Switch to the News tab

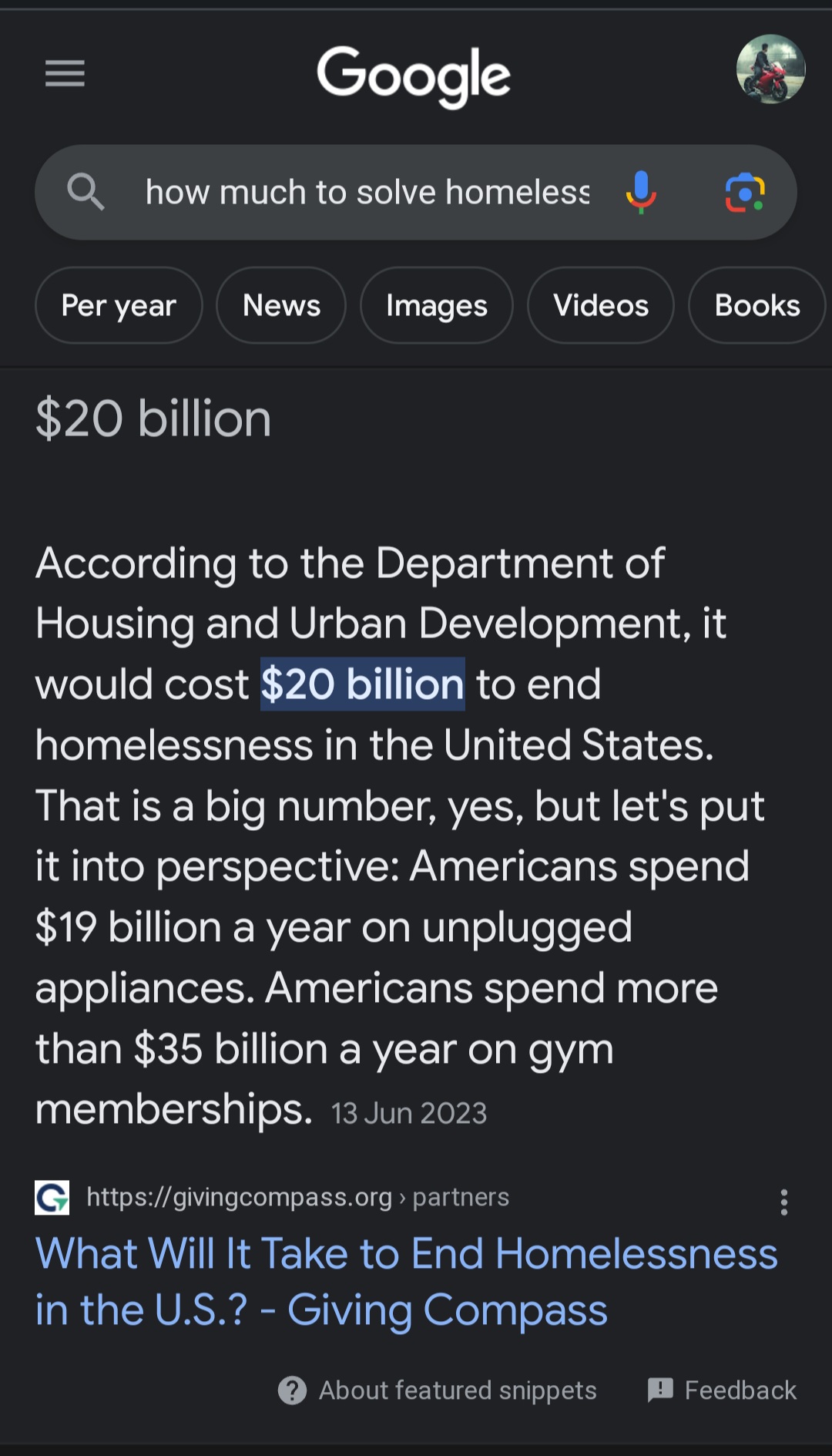click(281, 306)
